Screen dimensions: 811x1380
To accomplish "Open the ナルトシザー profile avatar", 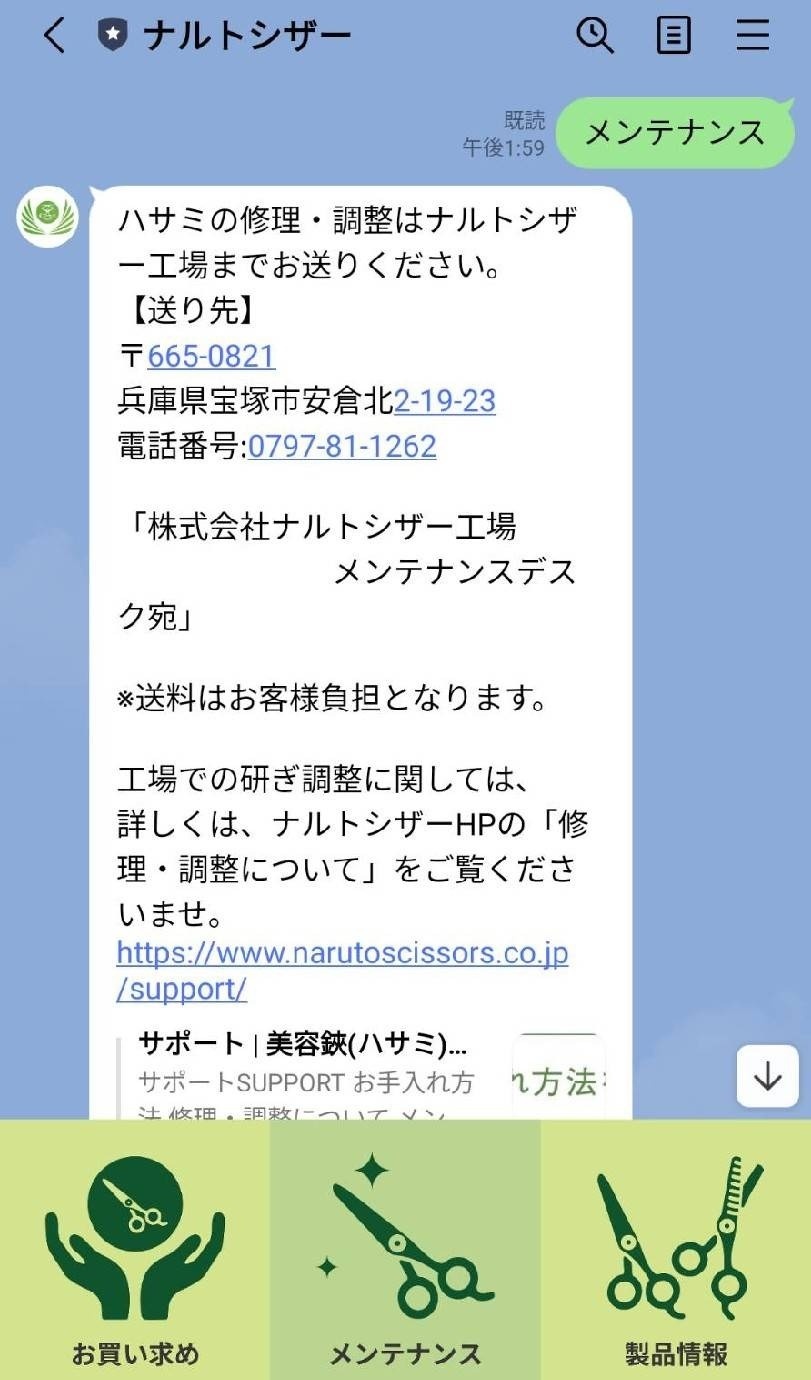I will 47,216.
